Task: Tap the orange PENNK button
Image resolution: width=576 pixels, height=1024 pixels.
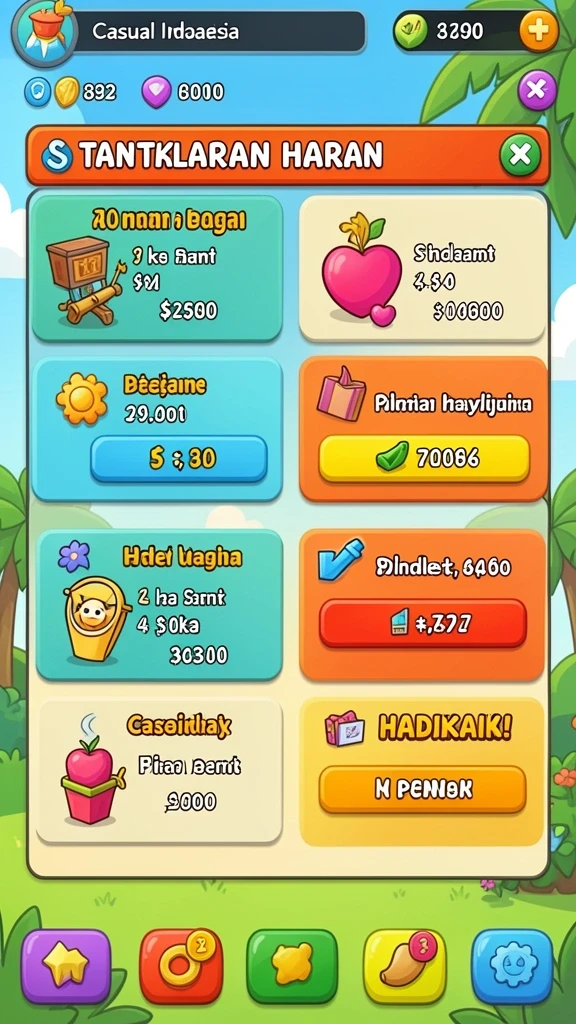Action: click(423, 790)
